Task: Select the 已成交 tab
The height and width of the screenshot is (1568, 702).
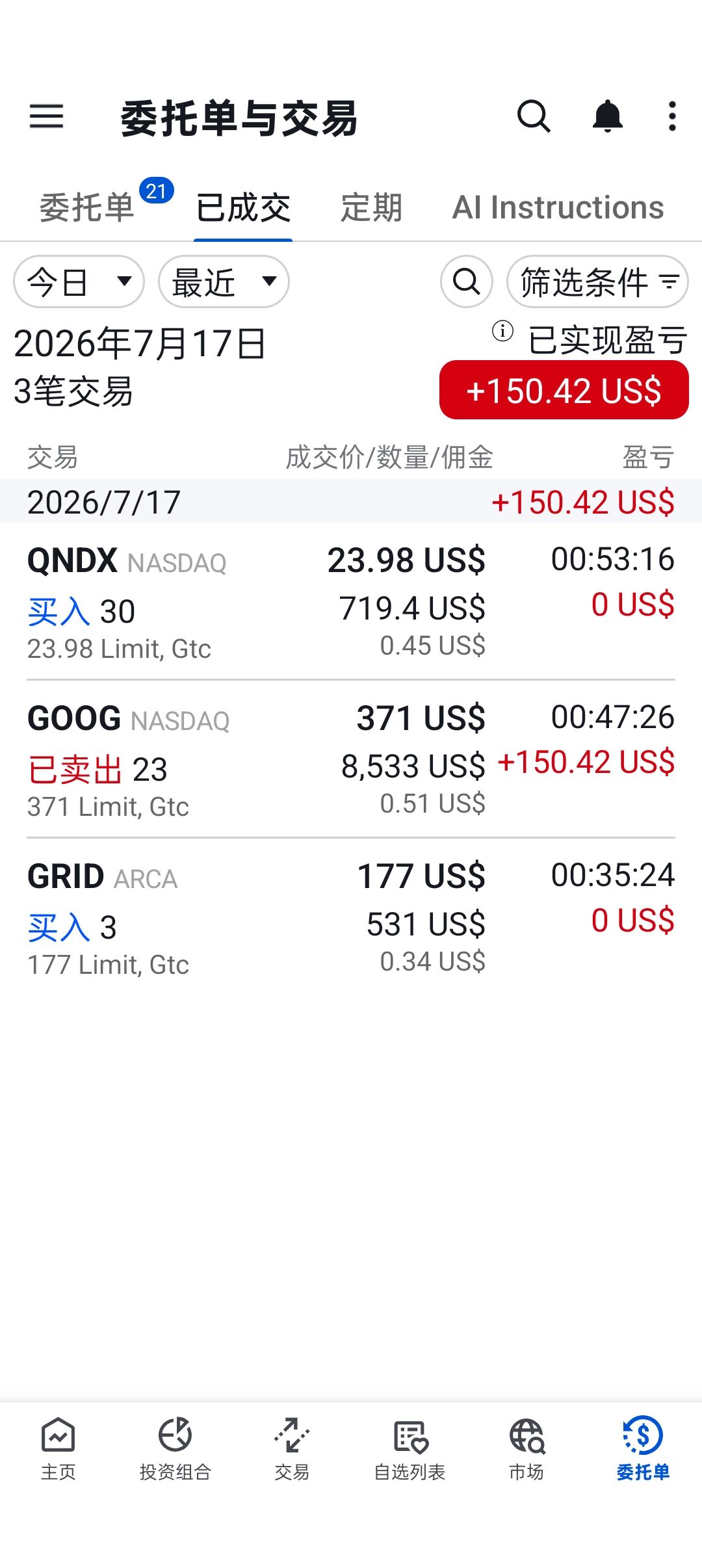Action: point(243,208)
